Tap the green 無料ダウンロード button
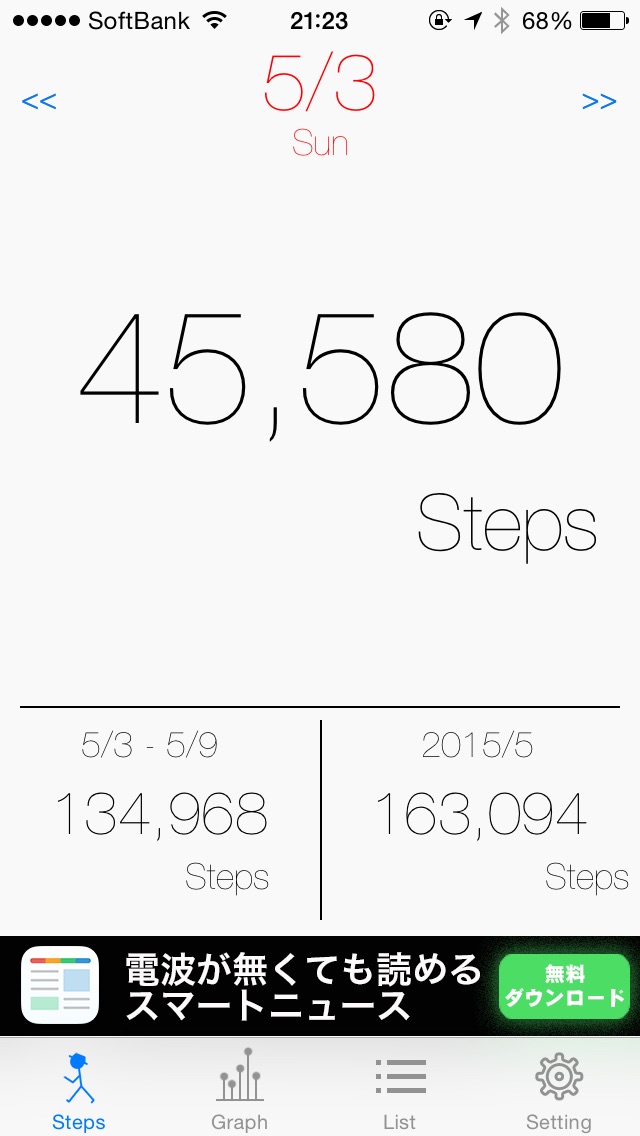This screenshot has width=640, height=1136. tap(564, 986)
